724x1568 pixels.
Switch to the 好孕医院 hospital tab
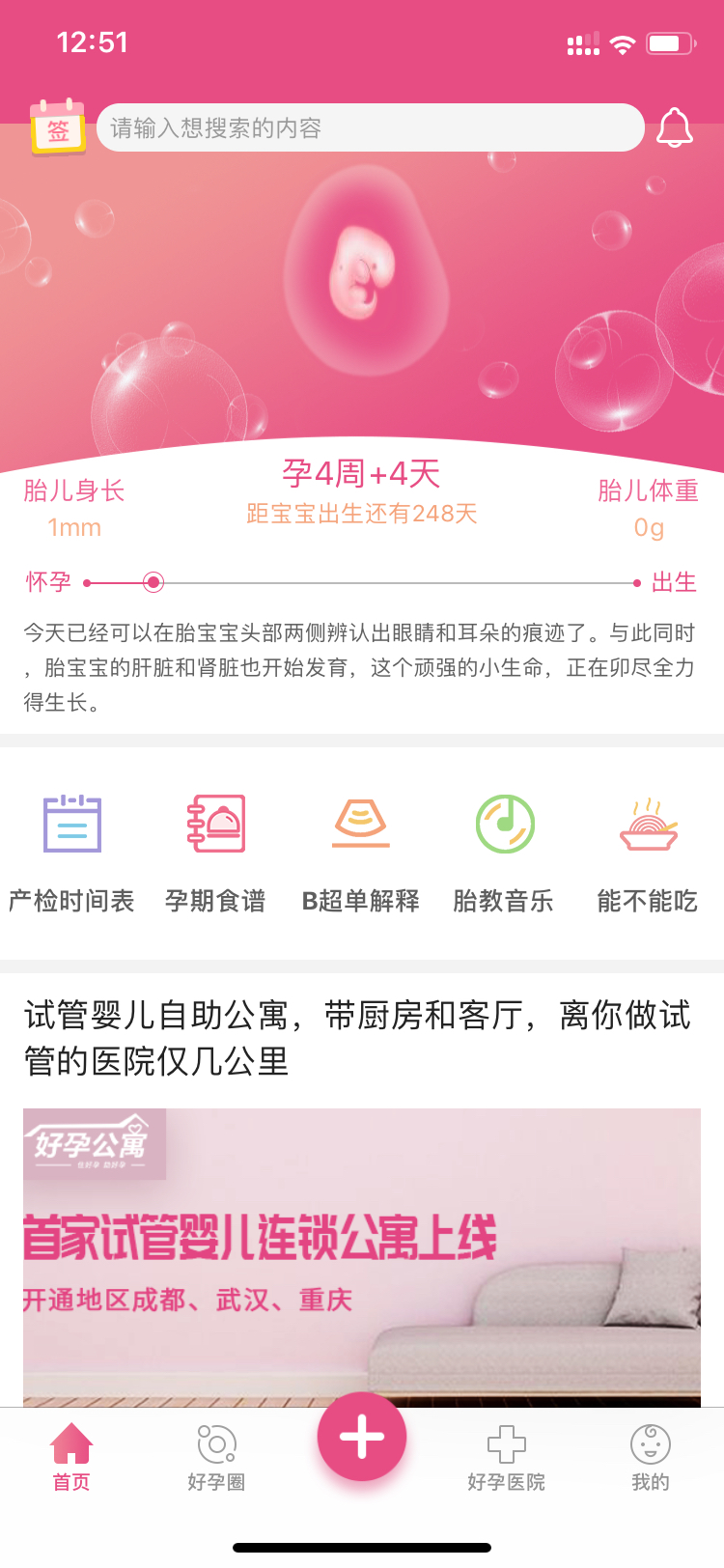506,1457
